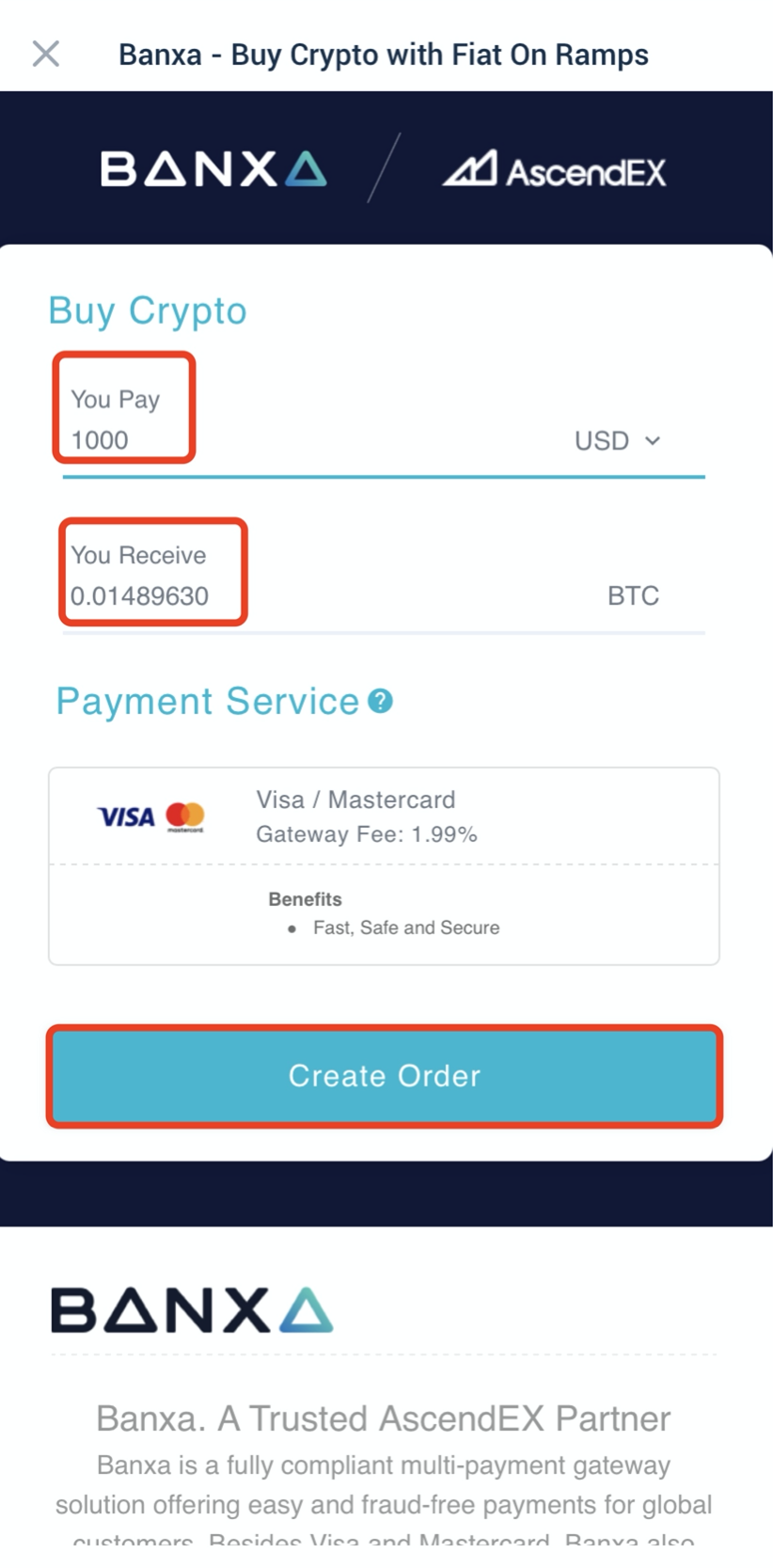The image size is (773, 1568).
Task: Open the USD currency dropdown
Action: pos(618,440)
